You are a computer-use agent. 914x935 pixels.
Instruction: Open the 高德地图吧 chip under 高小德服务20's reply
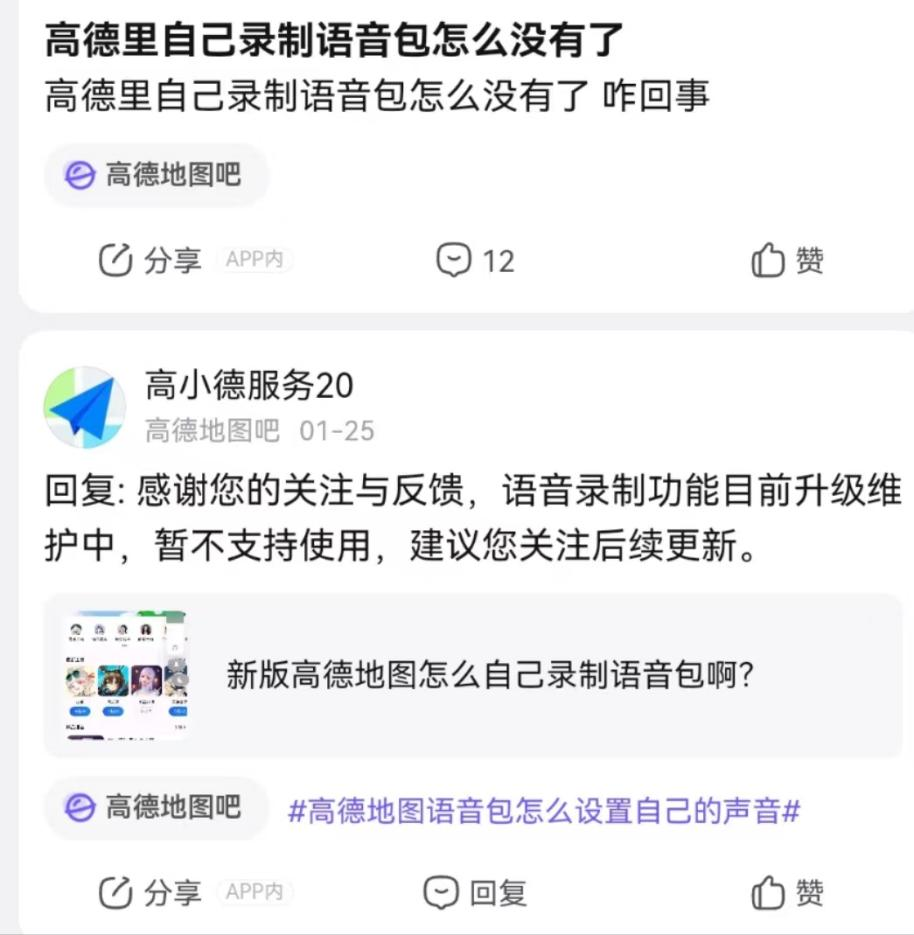click(x=154, y=808)
